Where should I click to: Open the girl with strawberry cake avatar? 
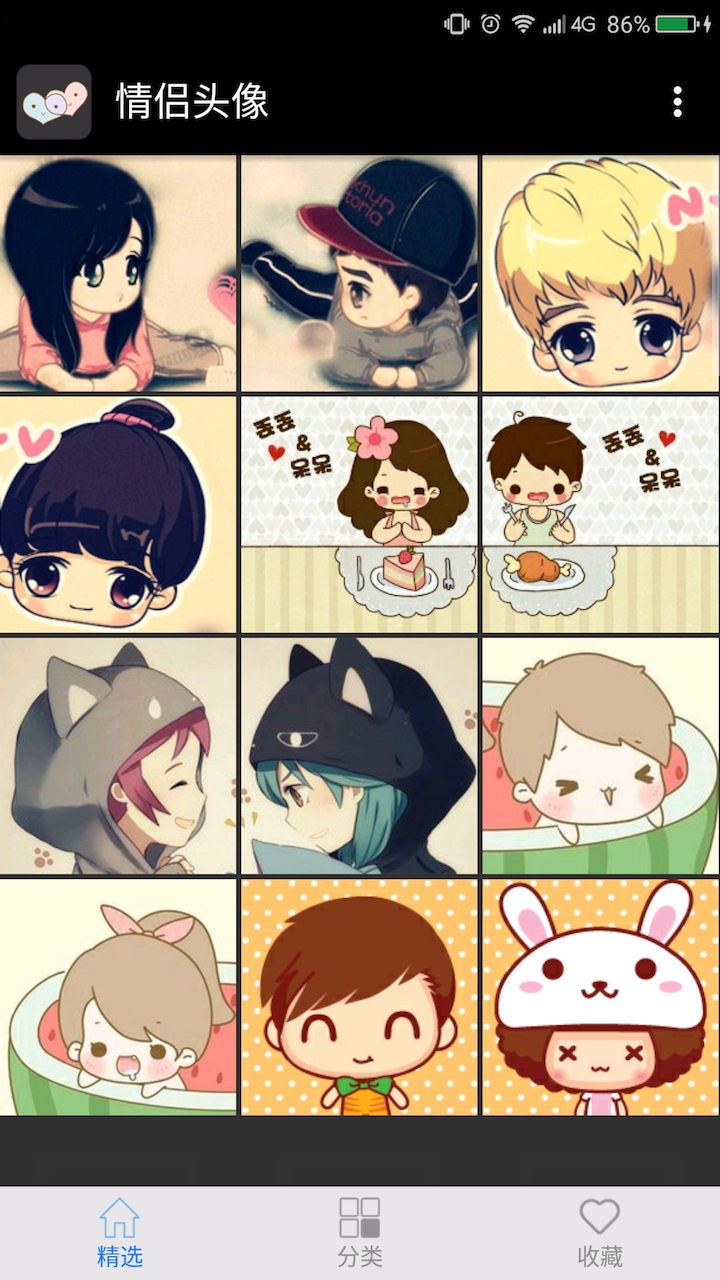(x=360, y=514)
